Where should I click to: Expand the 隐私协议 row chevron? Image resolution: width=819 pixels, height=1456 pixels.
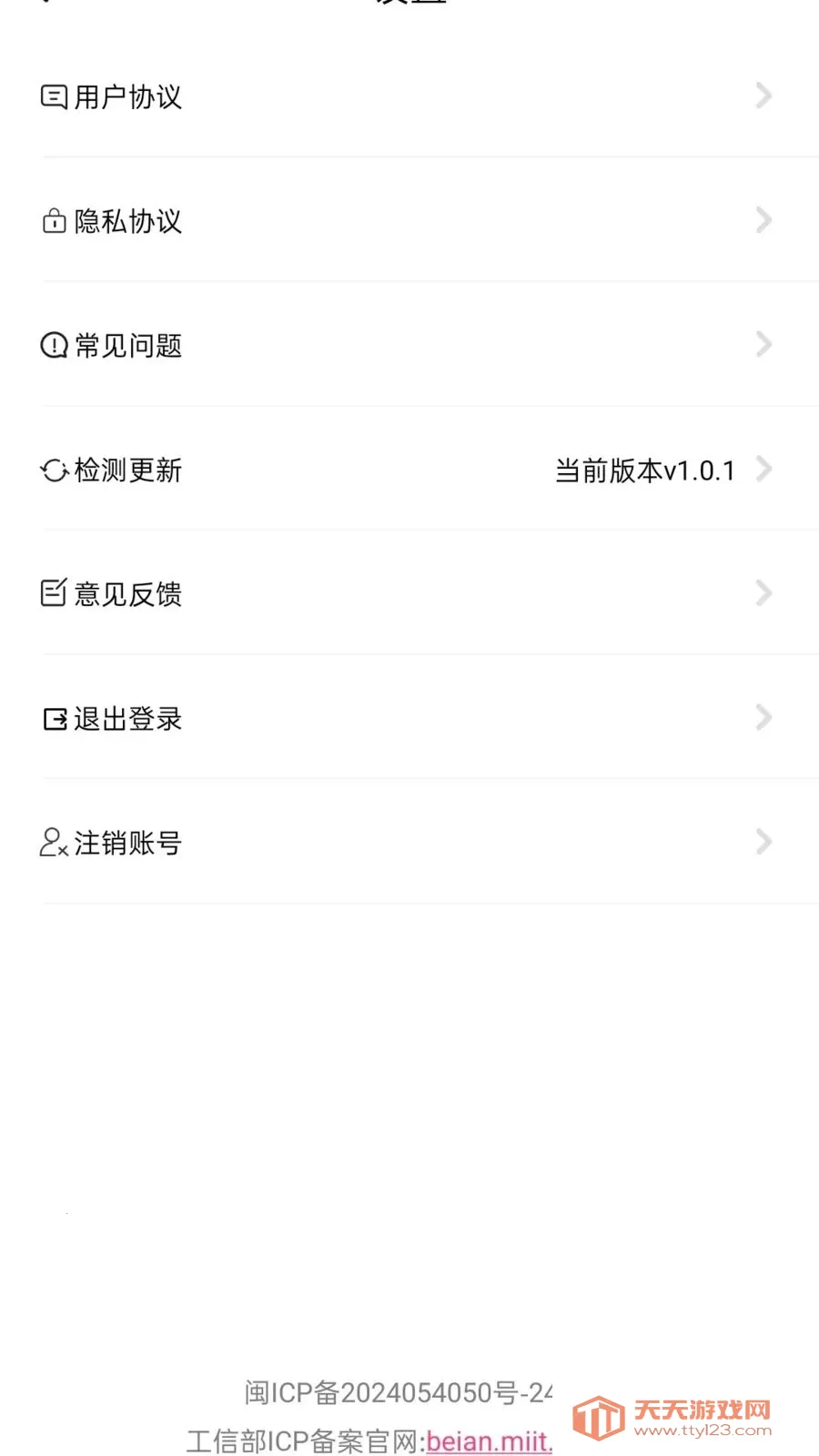763,219
